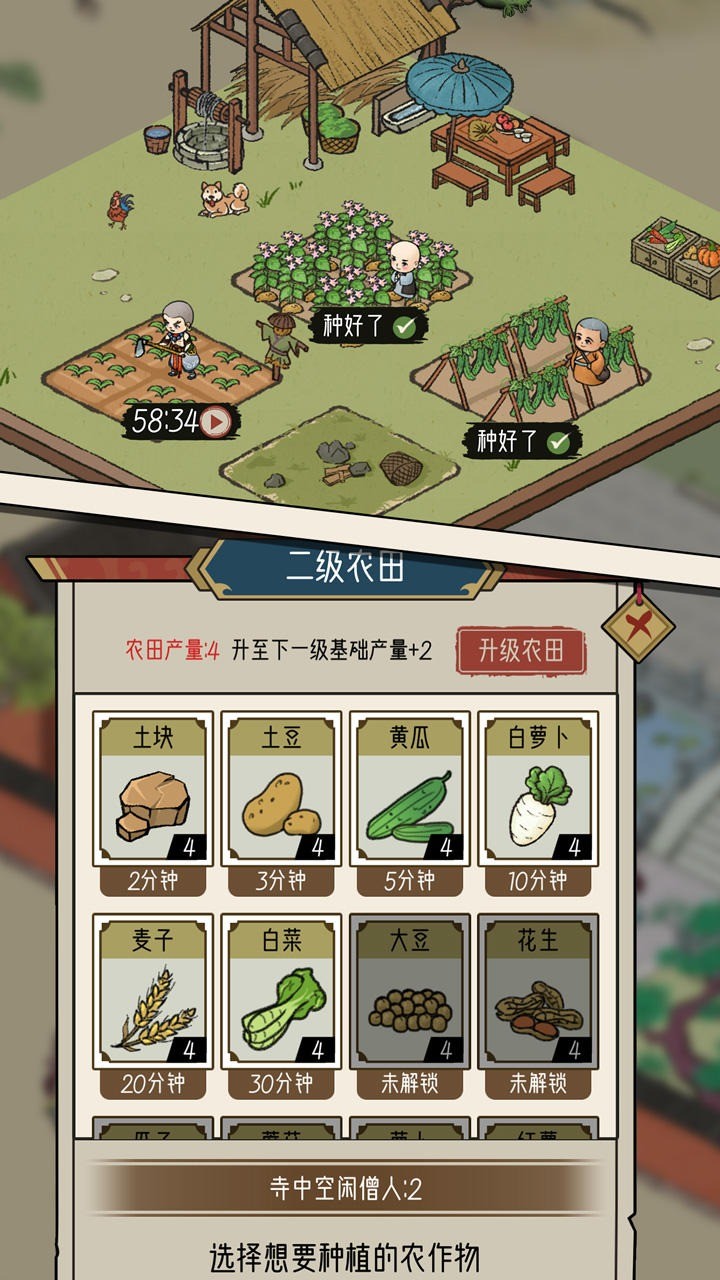Speed up the 58:34 timer with video

(x=214, y=422)
